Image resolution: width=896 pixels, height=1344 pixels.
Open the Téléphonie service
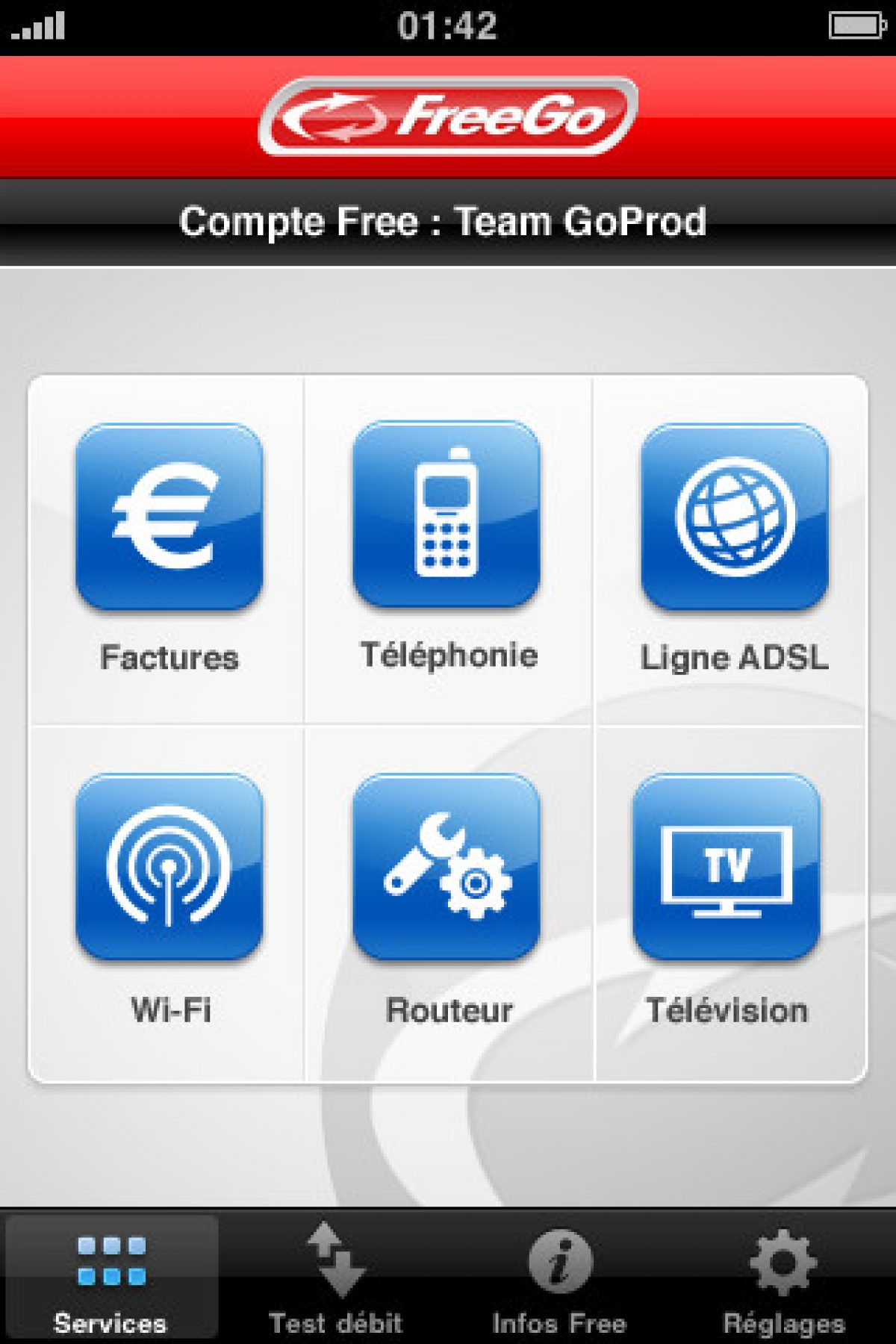point(447,515)
